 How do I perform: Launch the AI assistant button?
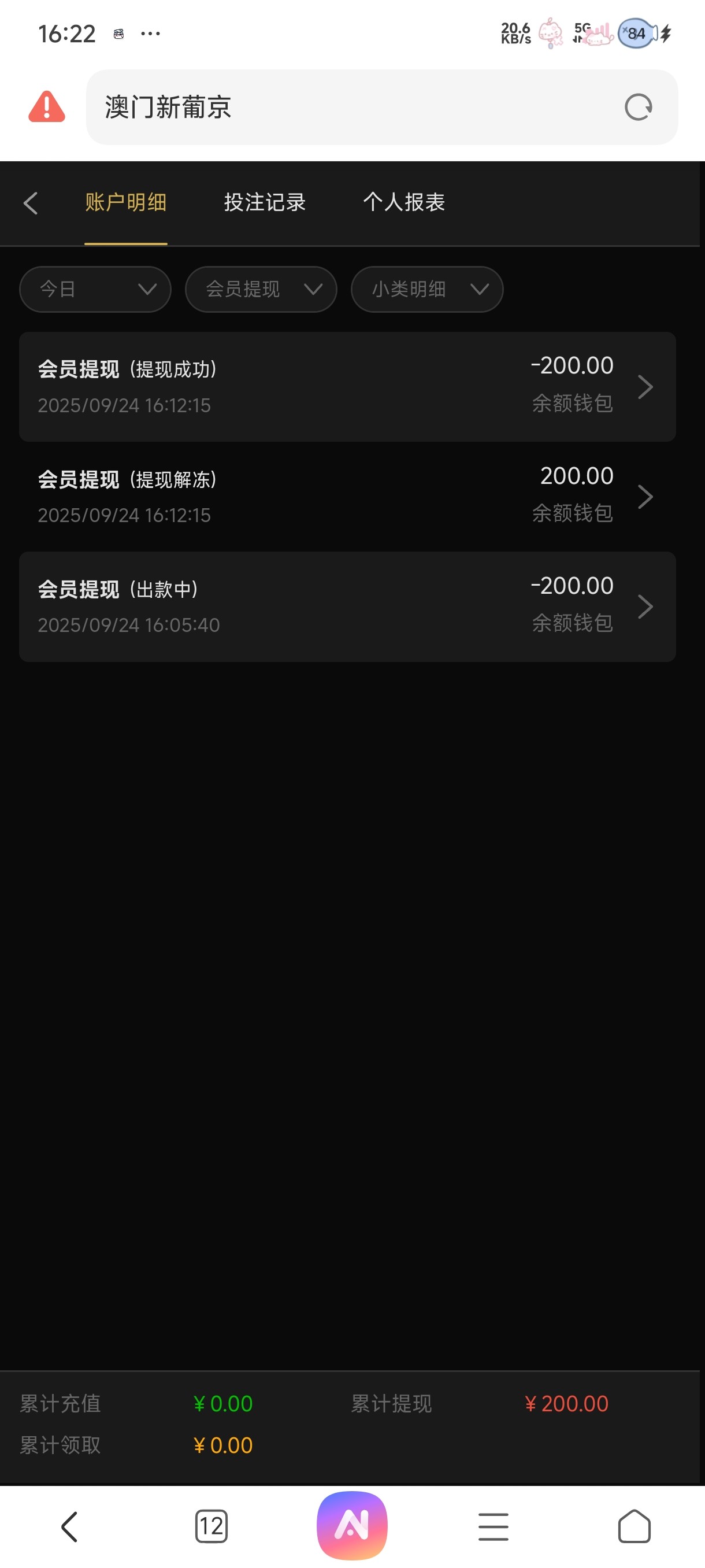(352, 1525)
